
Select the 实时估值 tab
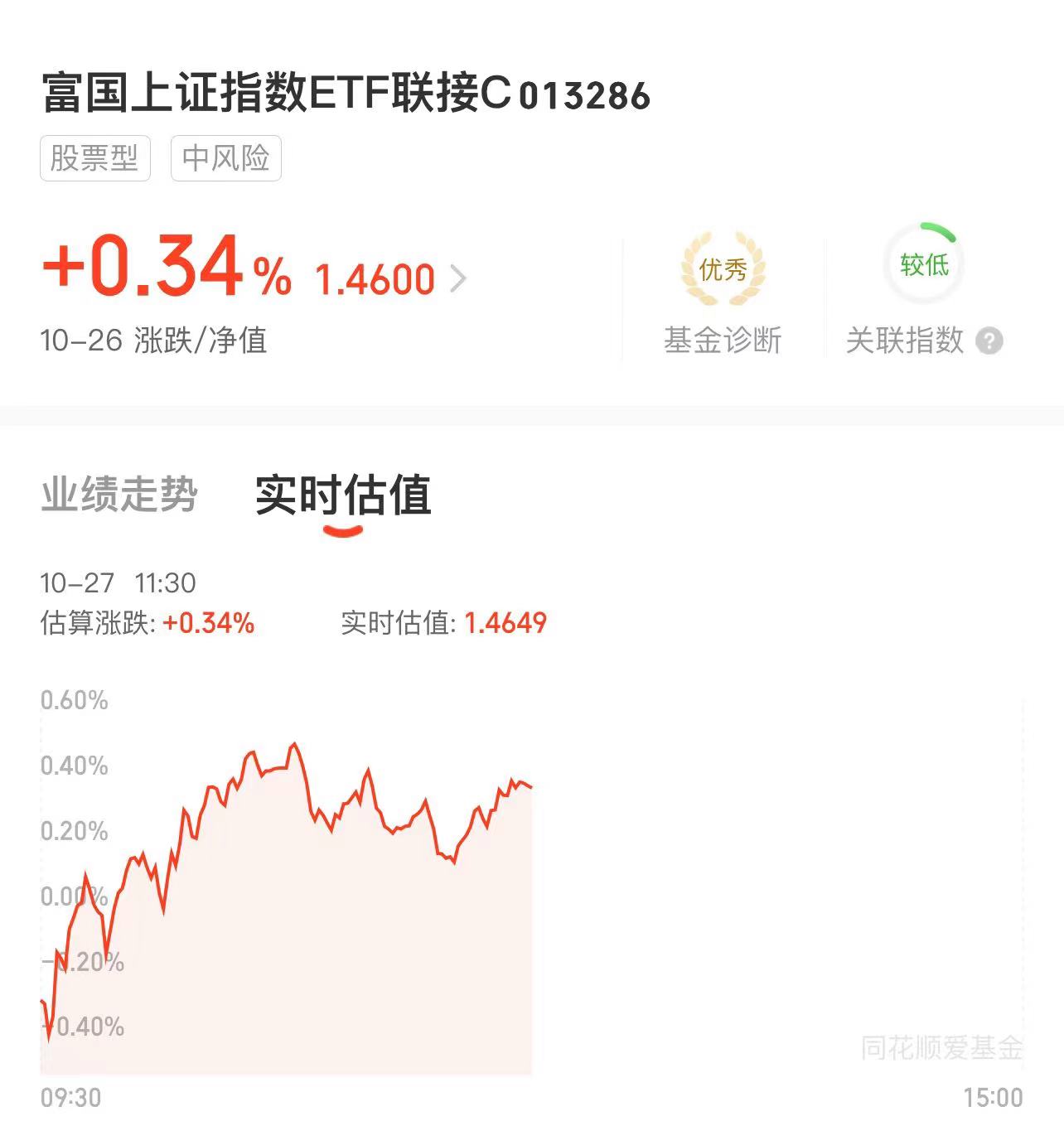[343, 495]
